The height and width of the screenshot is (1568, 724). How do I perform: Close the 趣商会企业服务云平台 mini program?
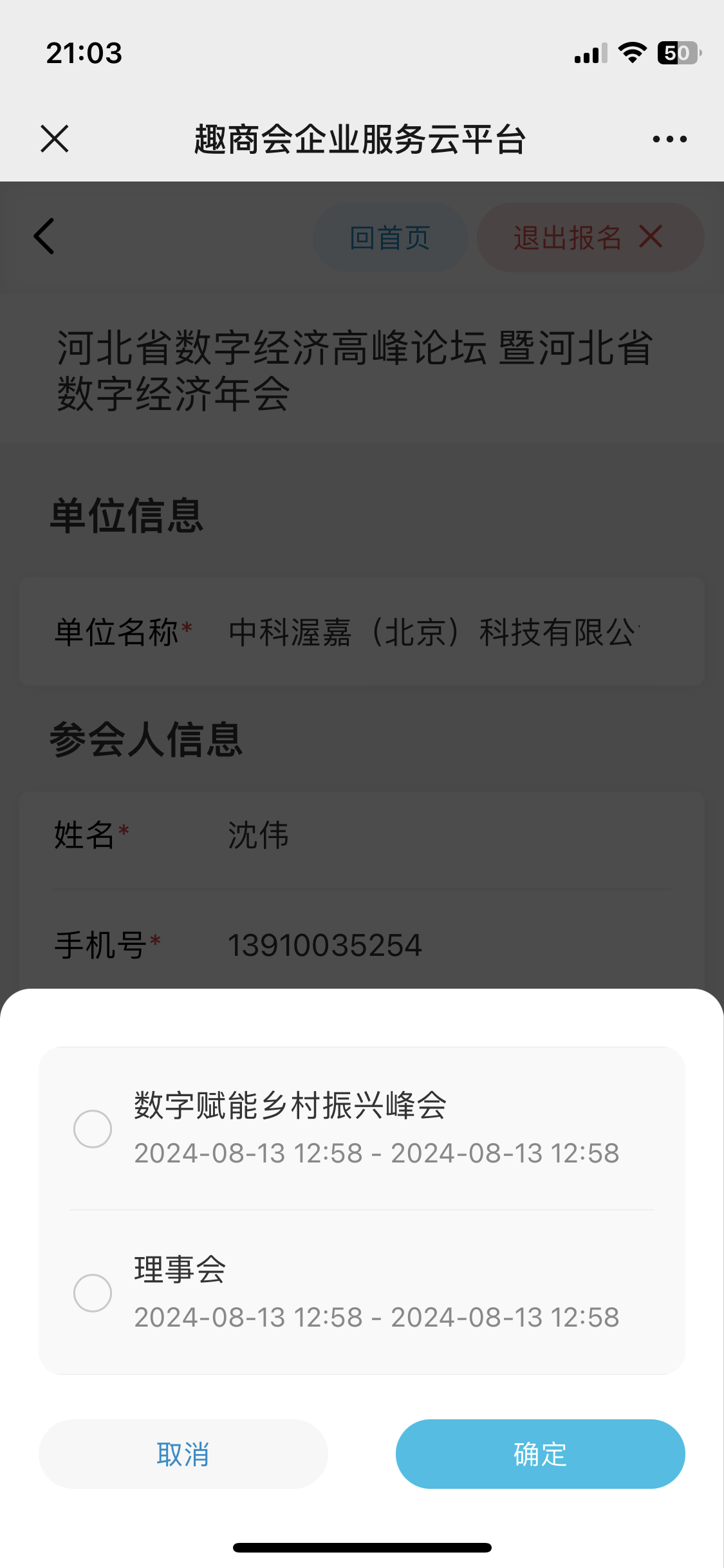pos(55,139)
